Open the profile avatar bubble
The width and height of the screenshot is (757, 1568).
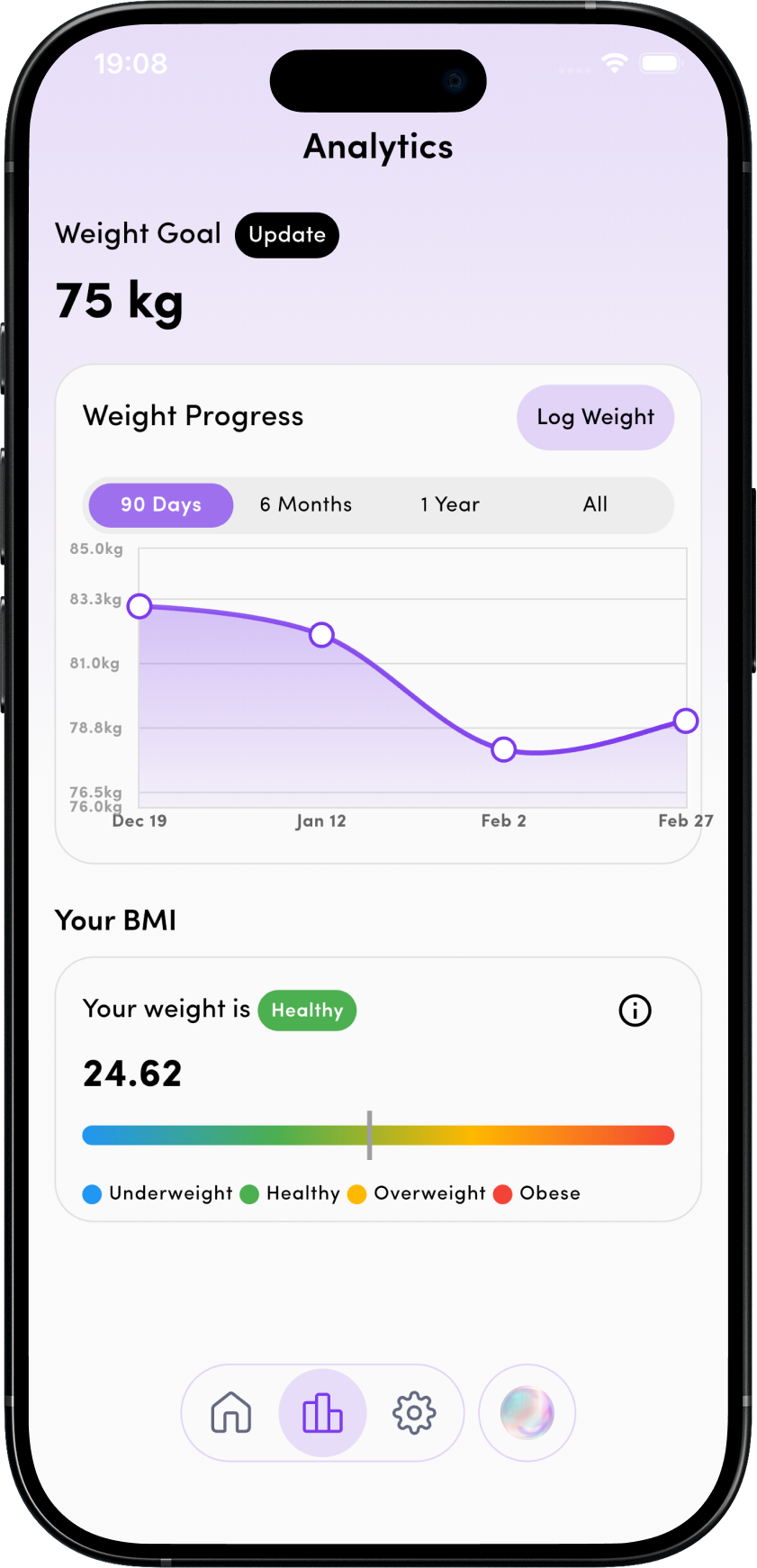[x=527, y=1412]
